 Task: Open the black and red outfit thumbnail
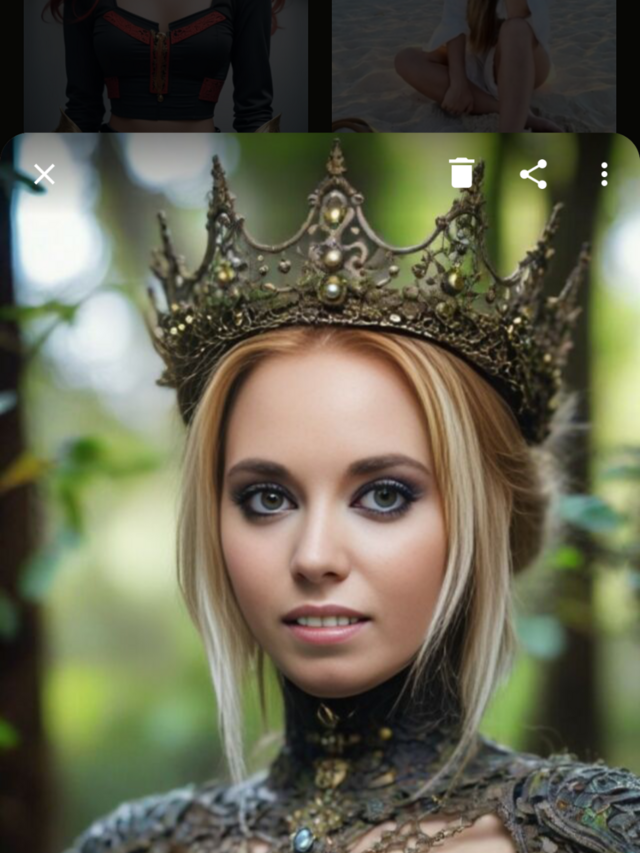coord(166,66)
